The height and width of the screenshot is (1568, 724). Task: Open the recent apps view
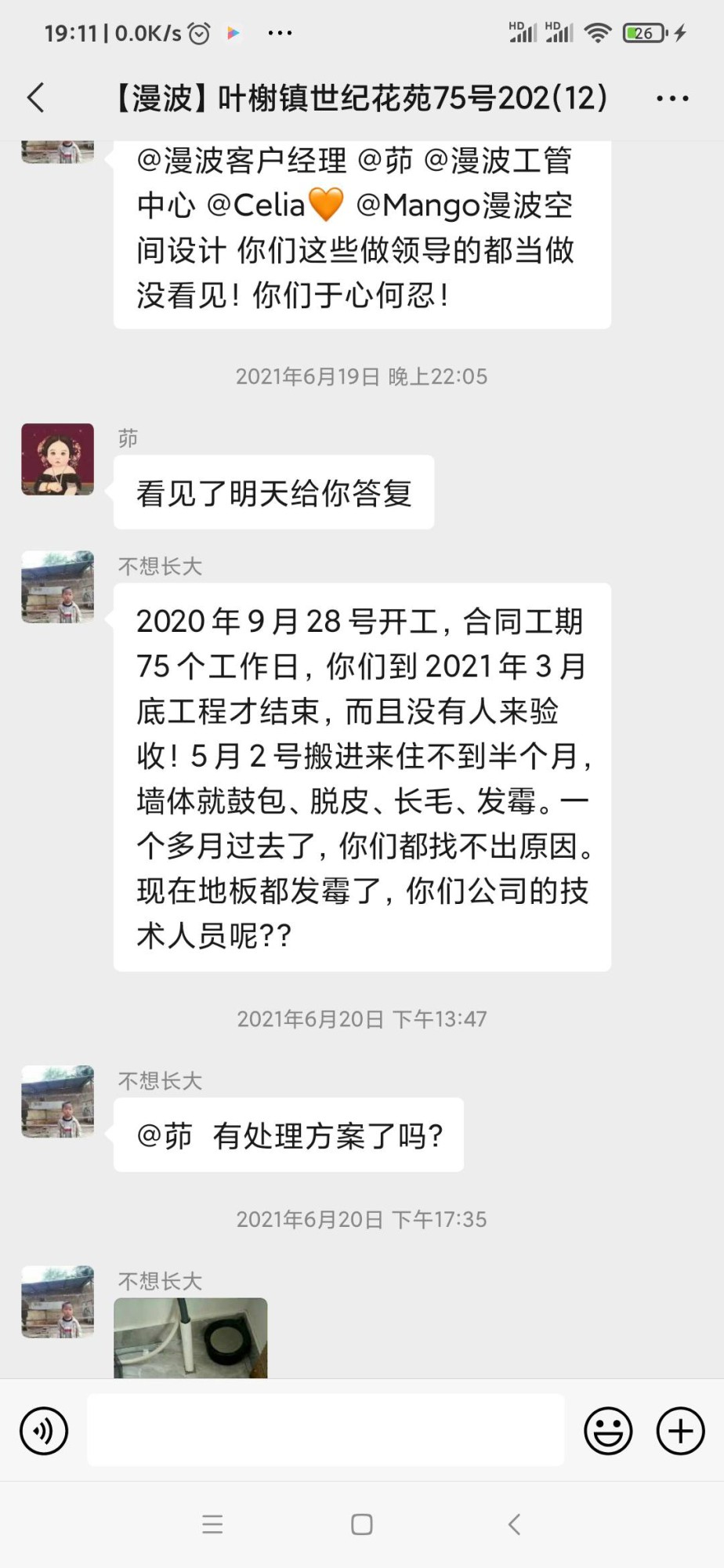[x=212, y=1524]
